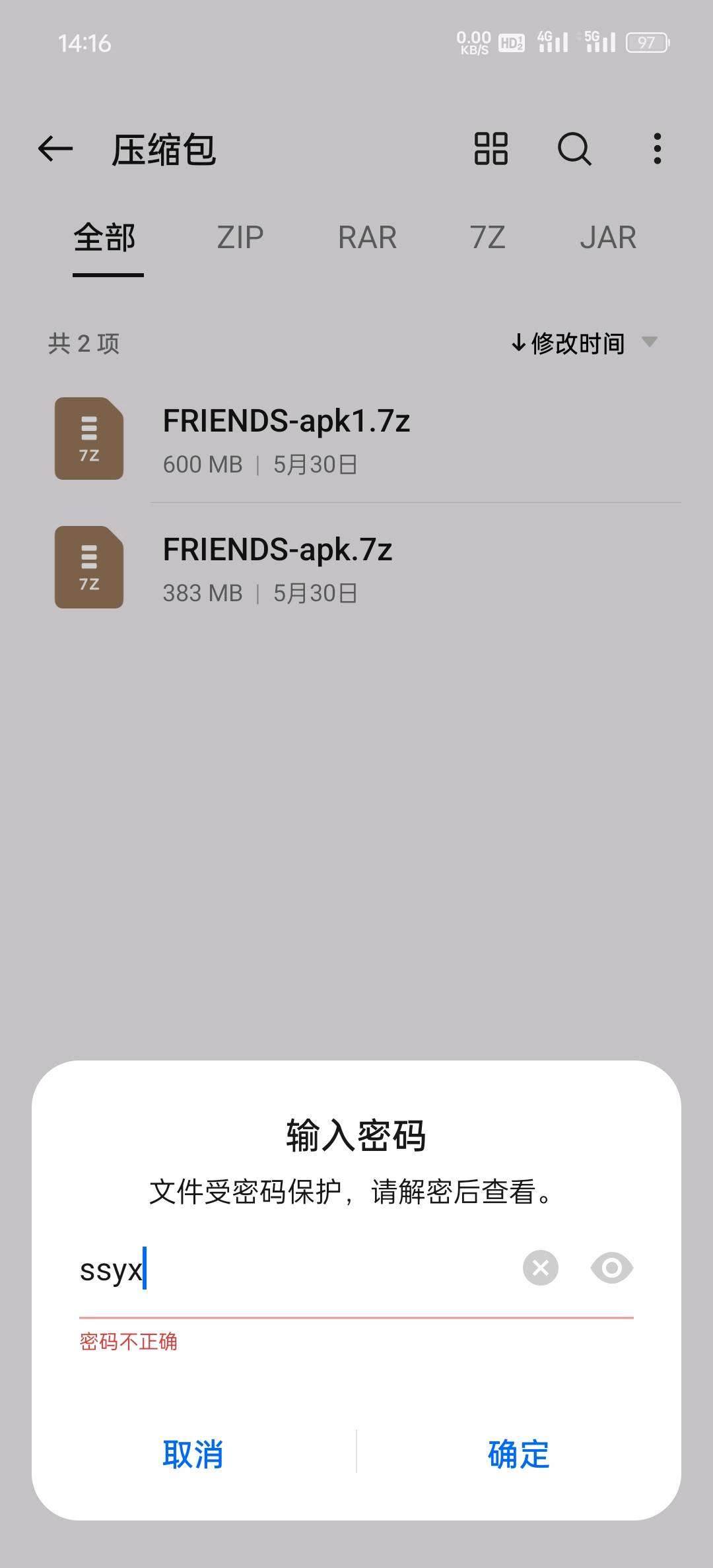The height and width of the screenshot is (1568, 713).
Task: Stay on the 全部 tab
Action: (x=106, y=238)
